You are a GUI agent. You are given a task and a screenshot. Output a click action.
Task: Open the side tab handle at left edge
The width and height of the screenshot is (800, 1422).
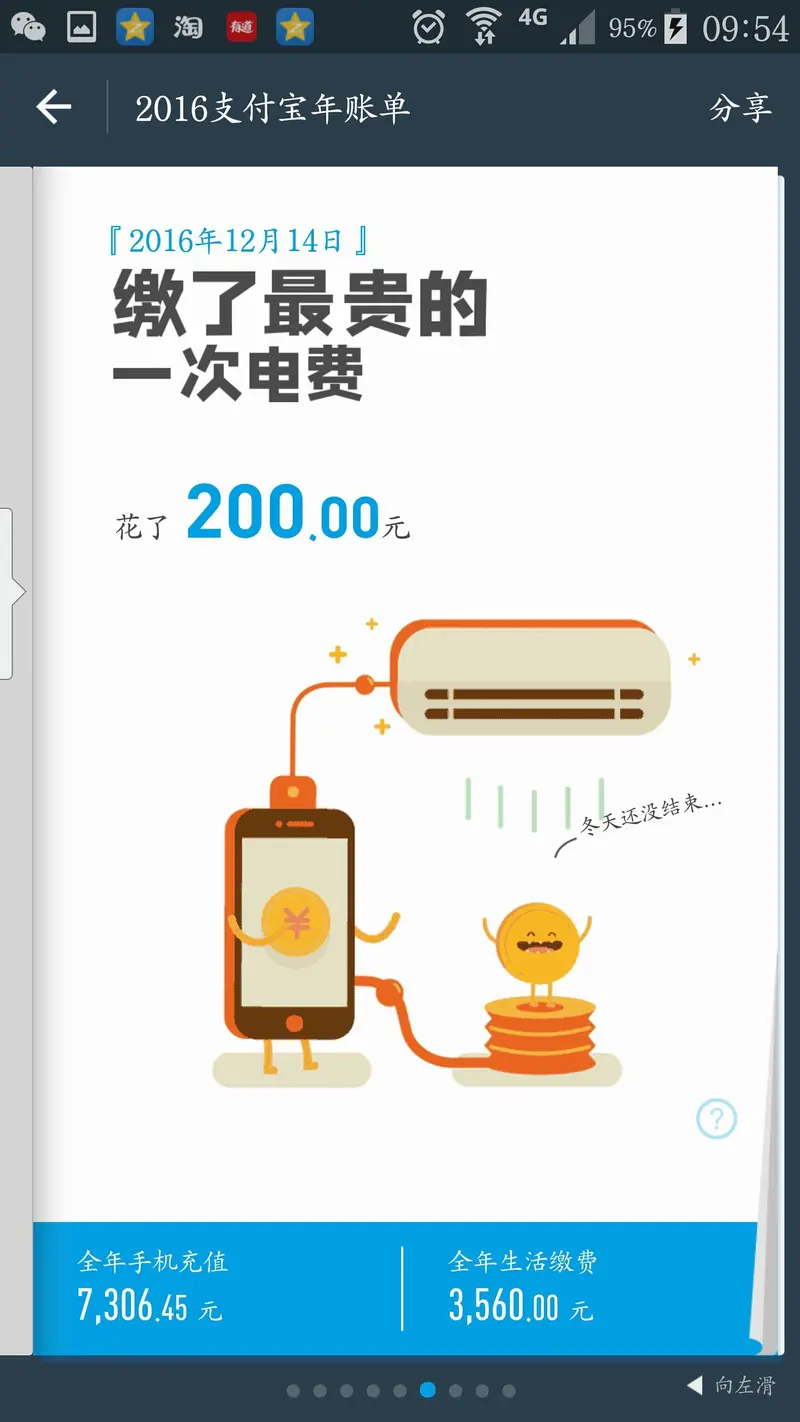10,593
